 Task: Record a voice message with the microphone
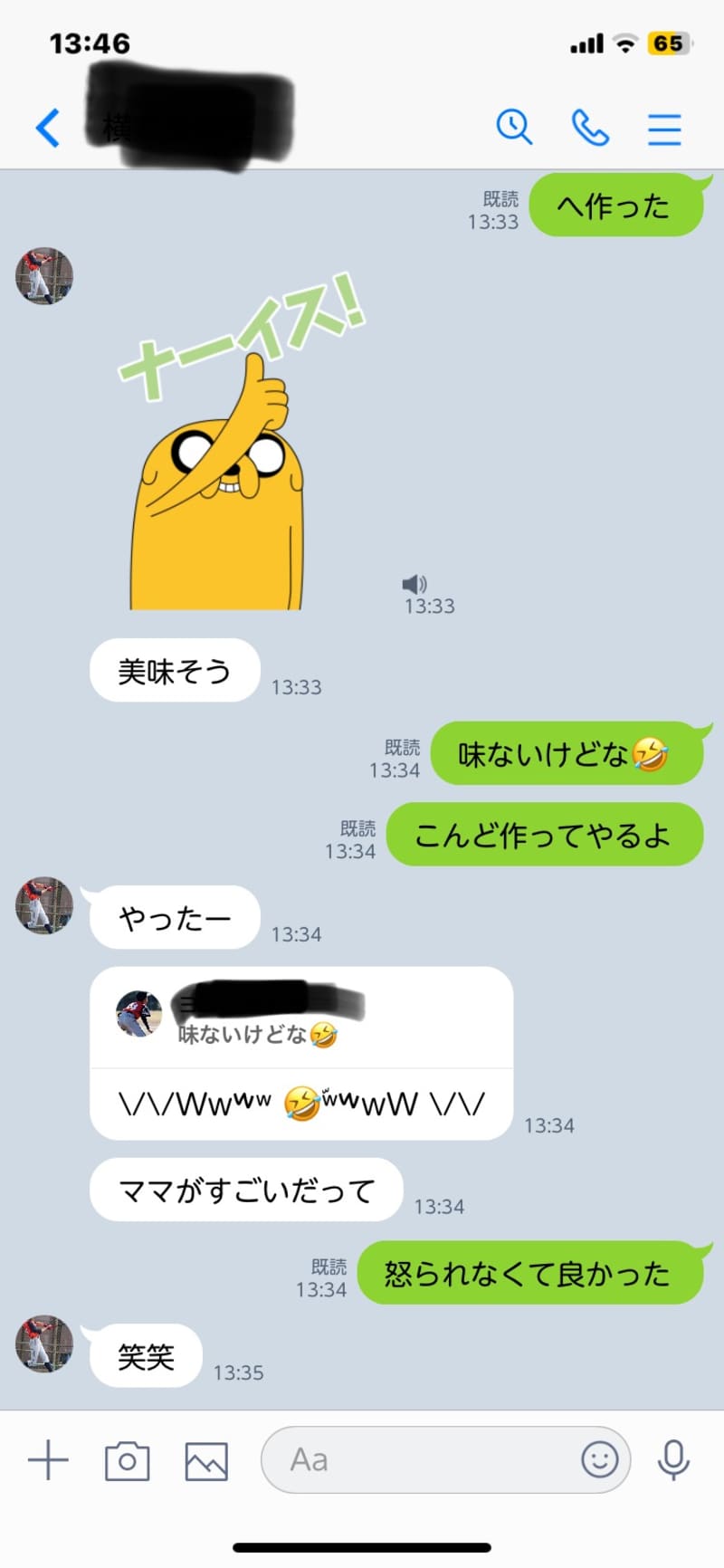click(673, 1459)
